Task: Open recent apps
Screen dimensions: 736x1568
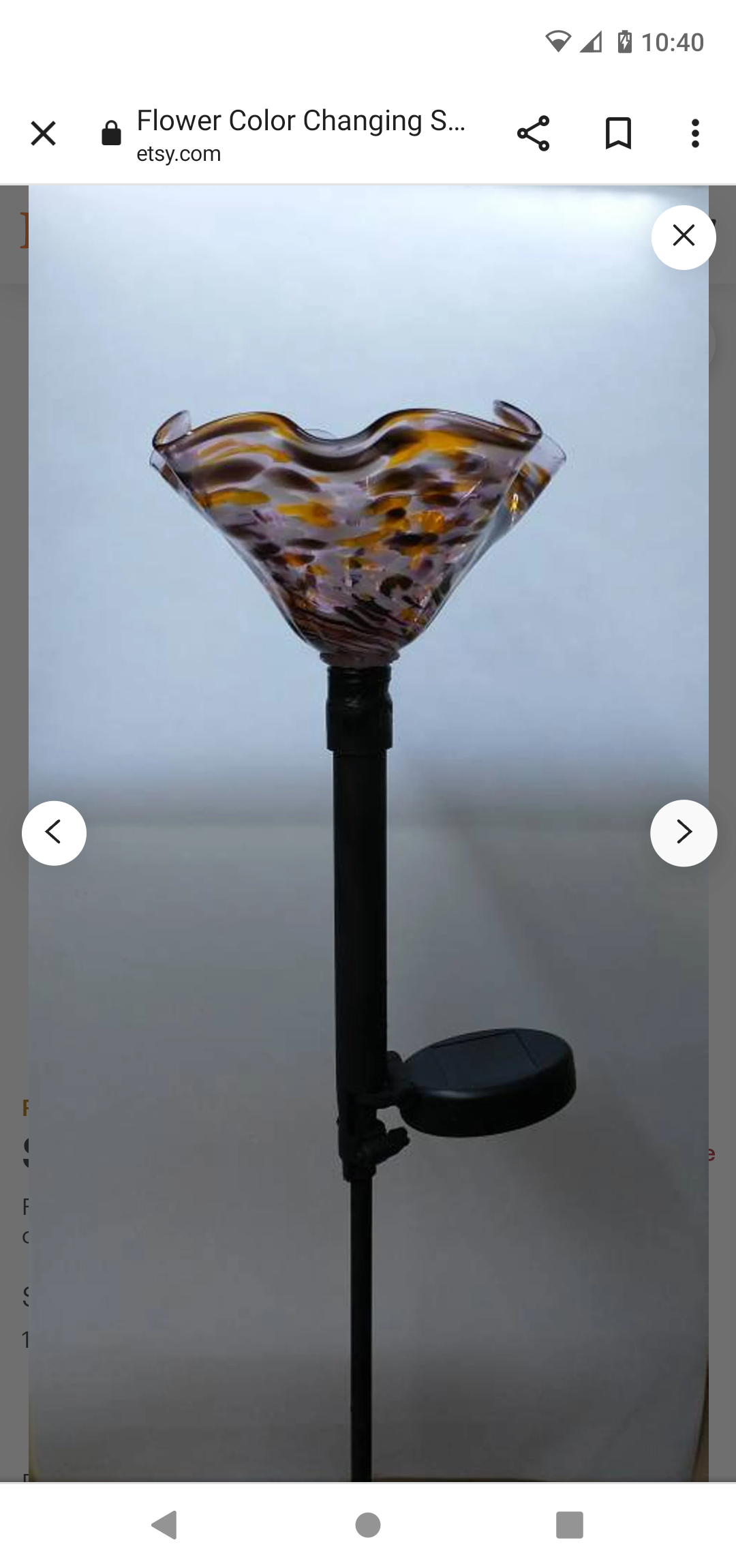Action: coord(570,1525)
